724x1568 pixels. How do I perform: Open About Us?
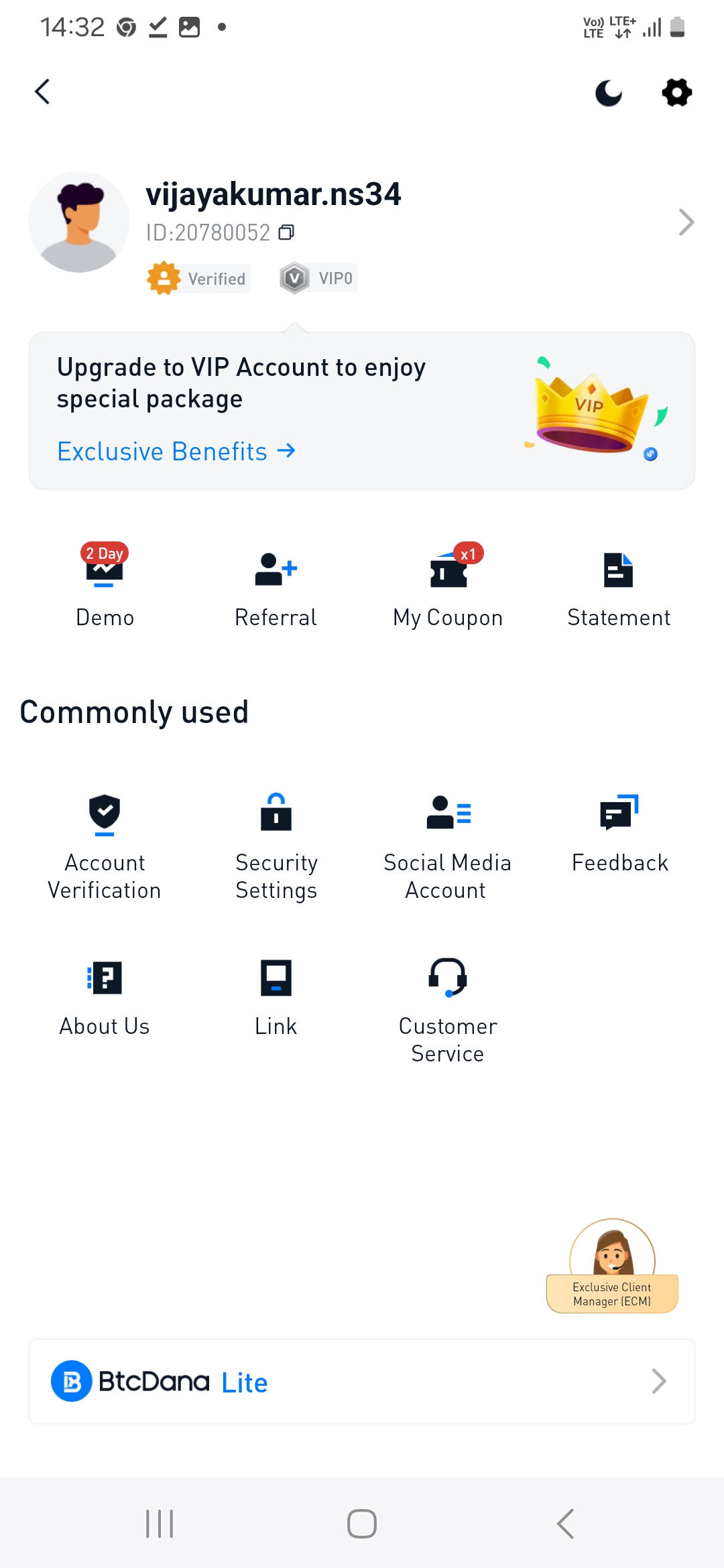tap(105, 996)
